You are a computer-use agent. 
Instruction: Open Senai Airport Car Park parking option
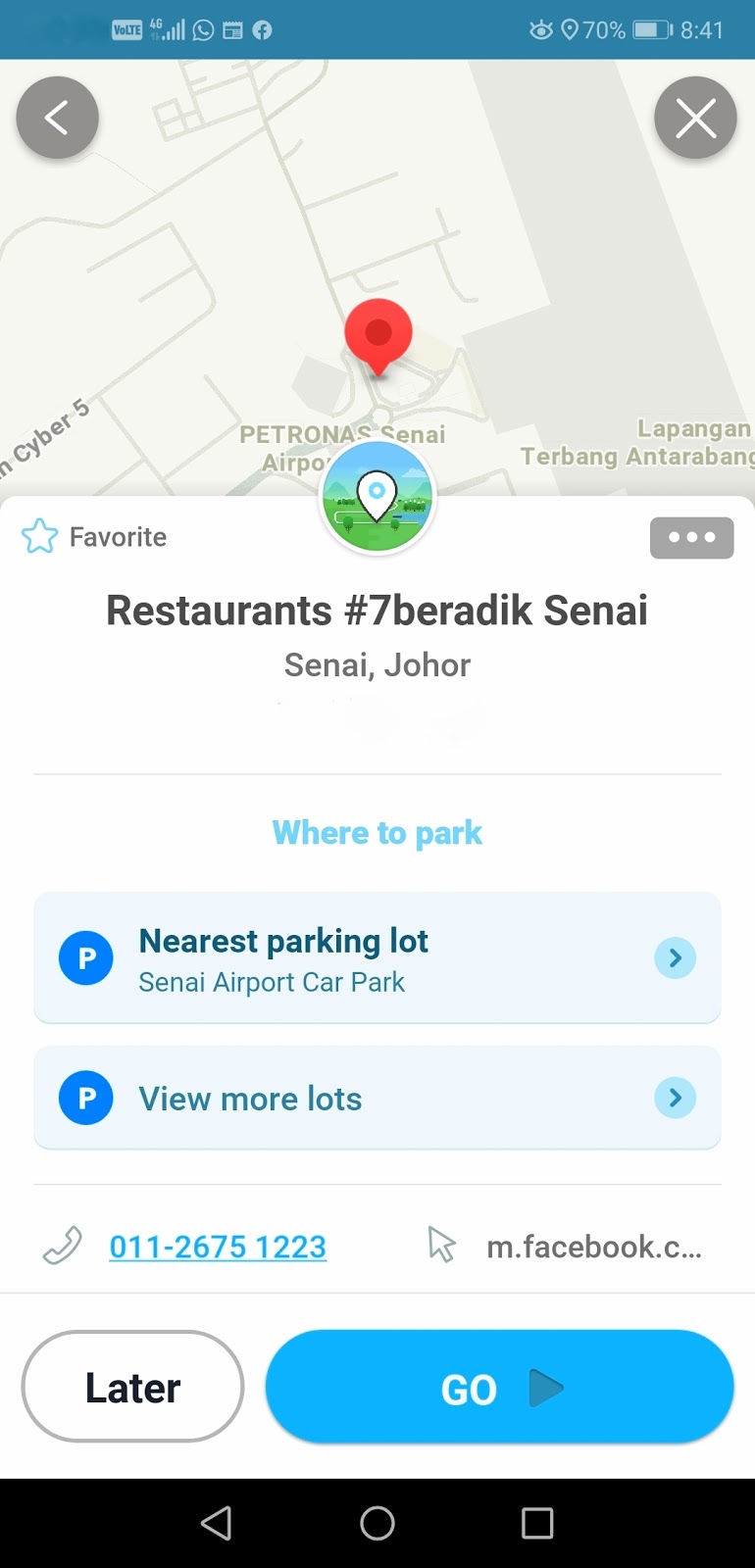[273, 981]
